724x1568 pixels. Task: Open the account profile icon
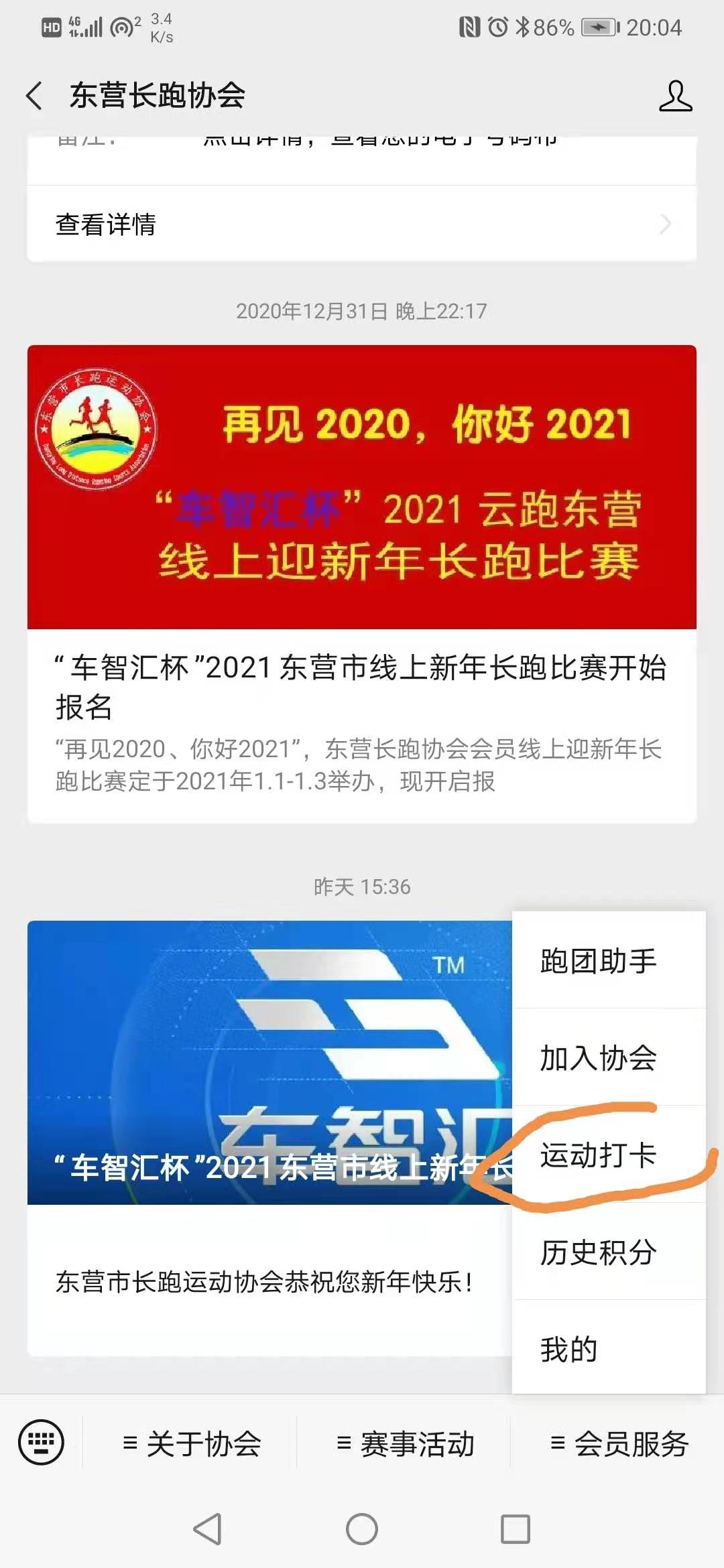coord(675,95)
